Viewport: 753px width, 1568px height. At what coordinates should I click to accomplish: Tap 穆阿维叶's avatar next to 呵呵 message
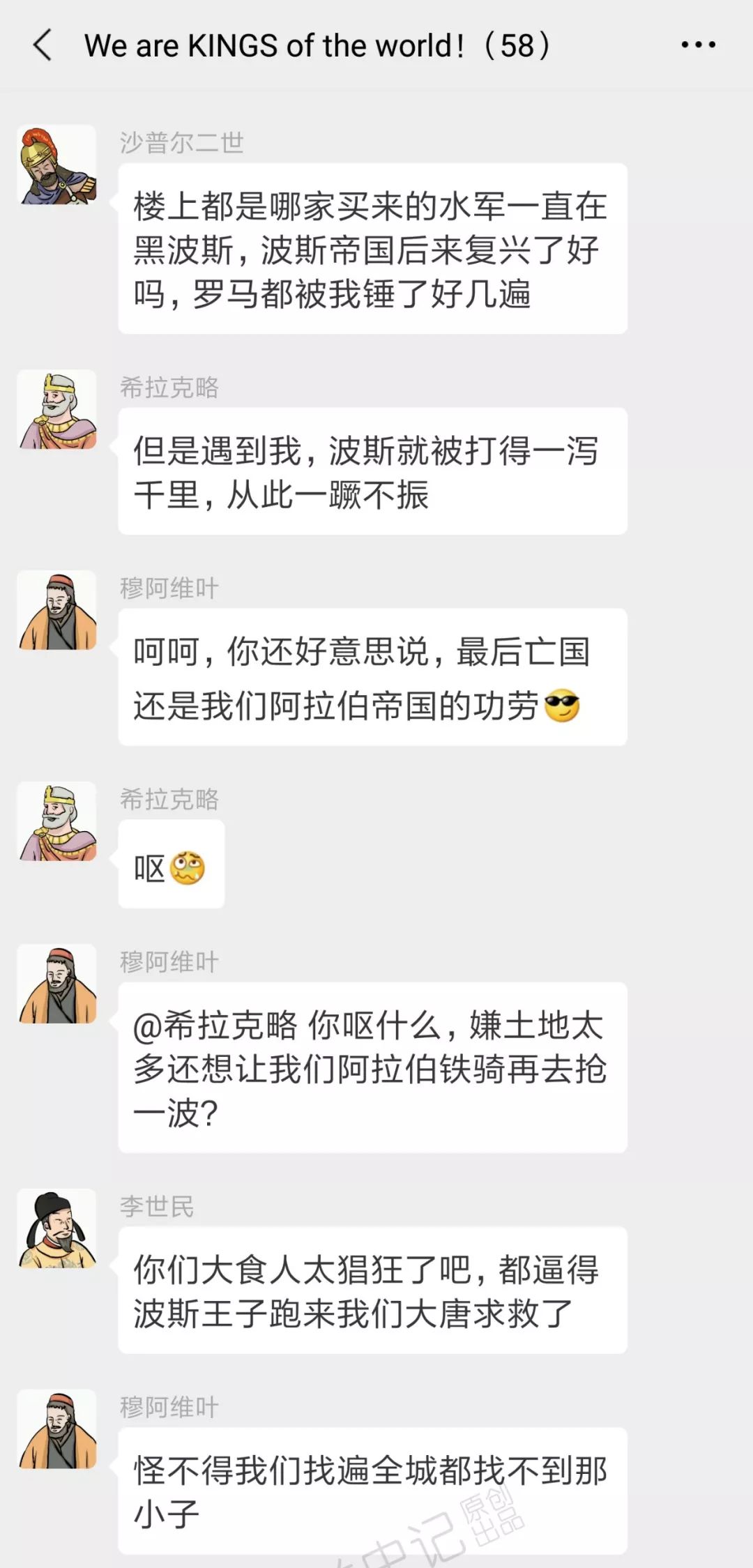[x=56, y=610]
